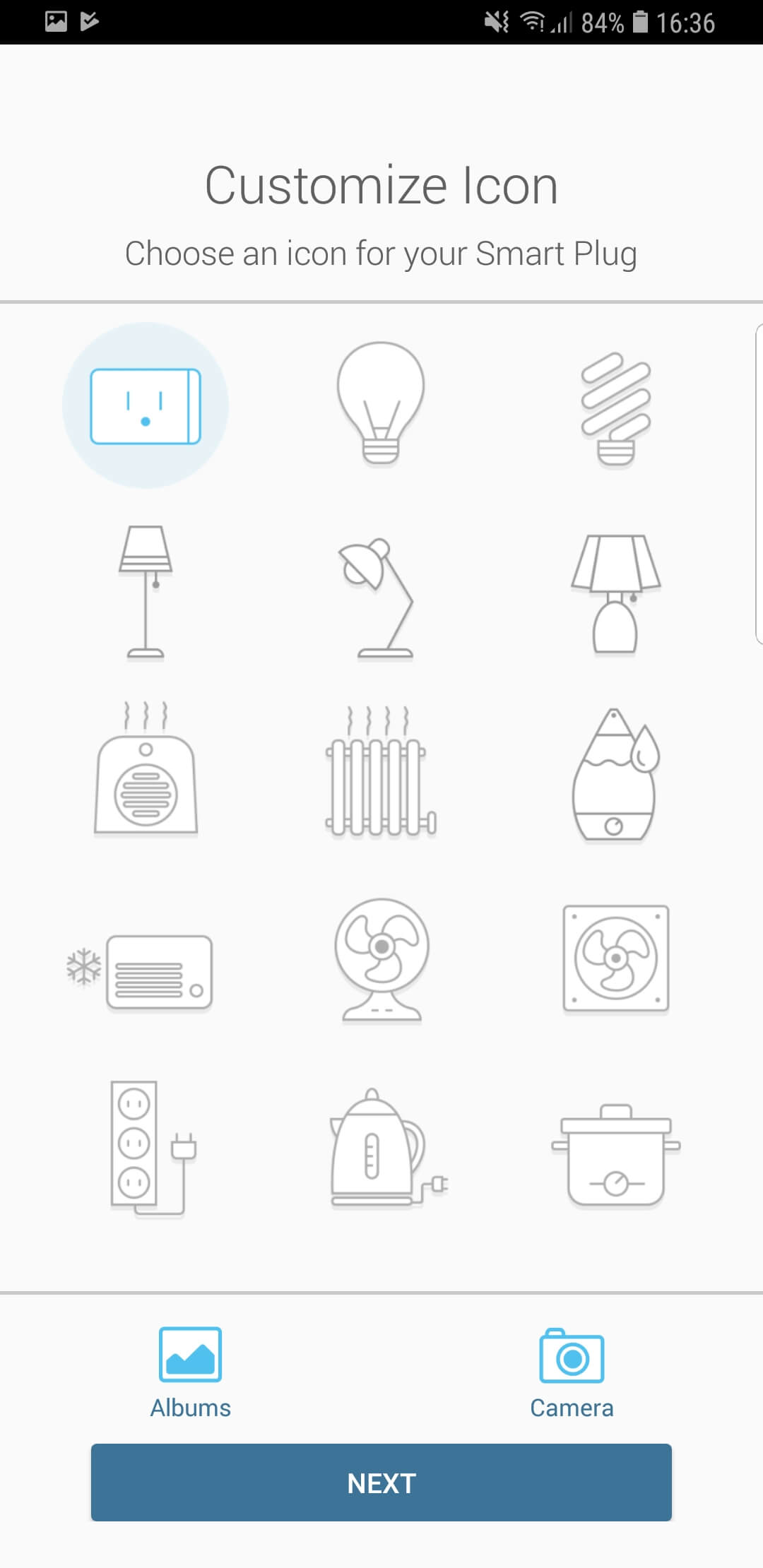The width and height of the screenshot is (763, 1568).
Task: Pick the spiral CFL bulb icon
Action: coord(616,410)
